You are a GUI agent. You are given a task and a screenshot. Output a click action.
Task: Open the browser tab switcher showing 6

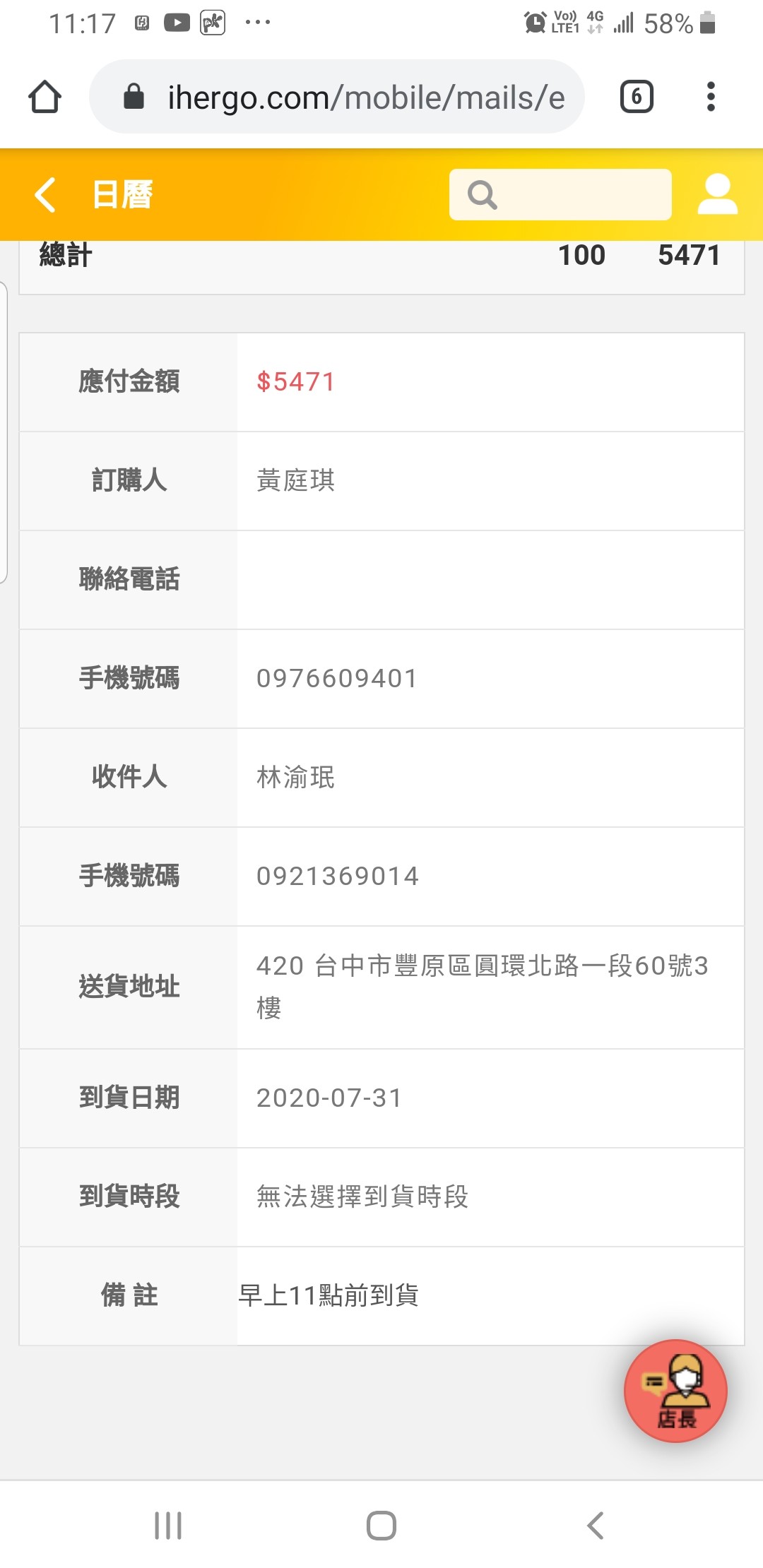point(637,97)
